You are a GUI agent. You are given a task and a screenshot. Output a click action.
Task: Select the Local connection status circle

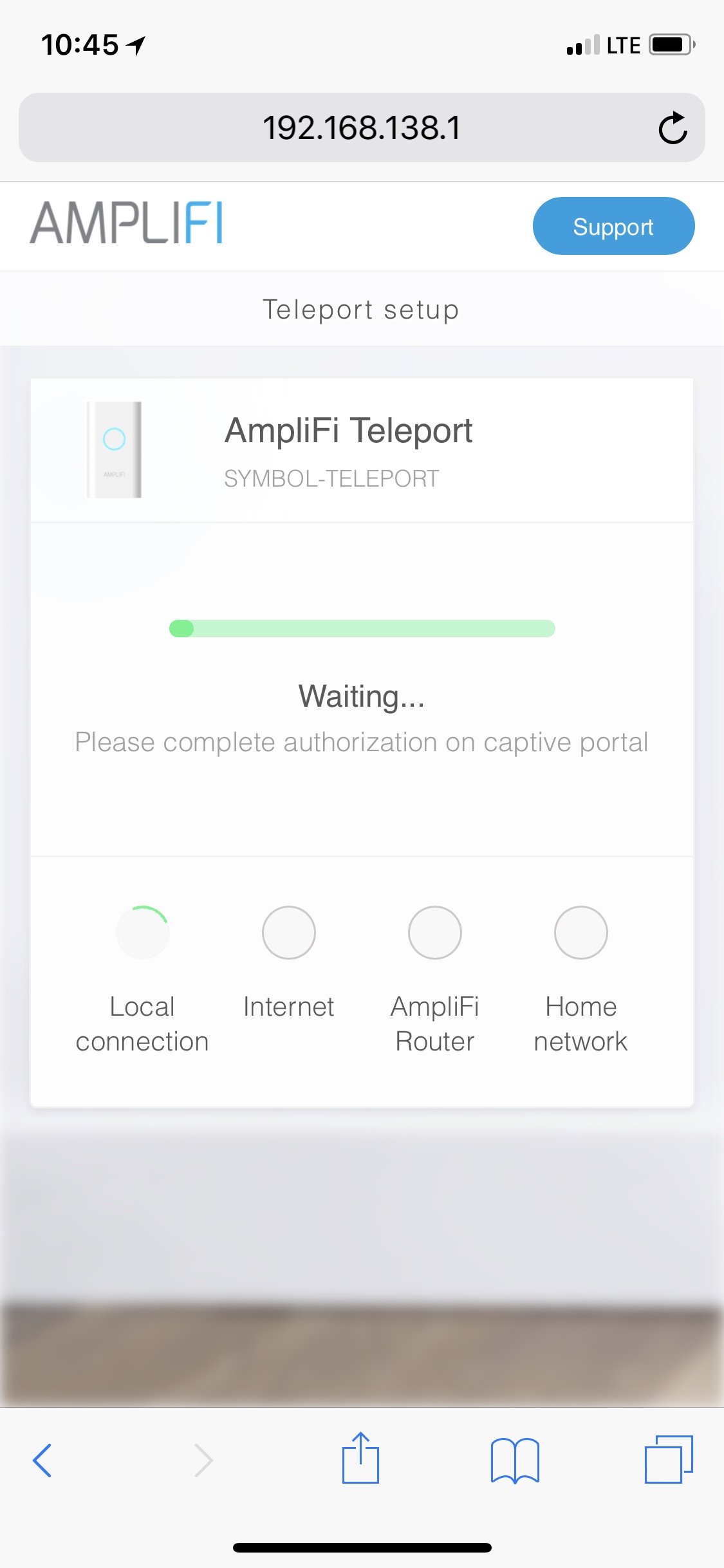[142, 932]
